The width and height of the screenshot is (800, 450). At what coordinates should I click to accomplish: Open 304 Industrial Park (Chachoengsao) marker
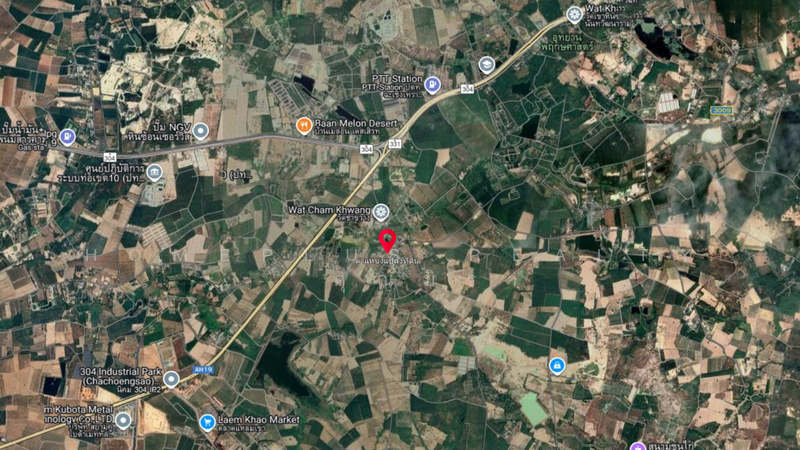[172, 379]
